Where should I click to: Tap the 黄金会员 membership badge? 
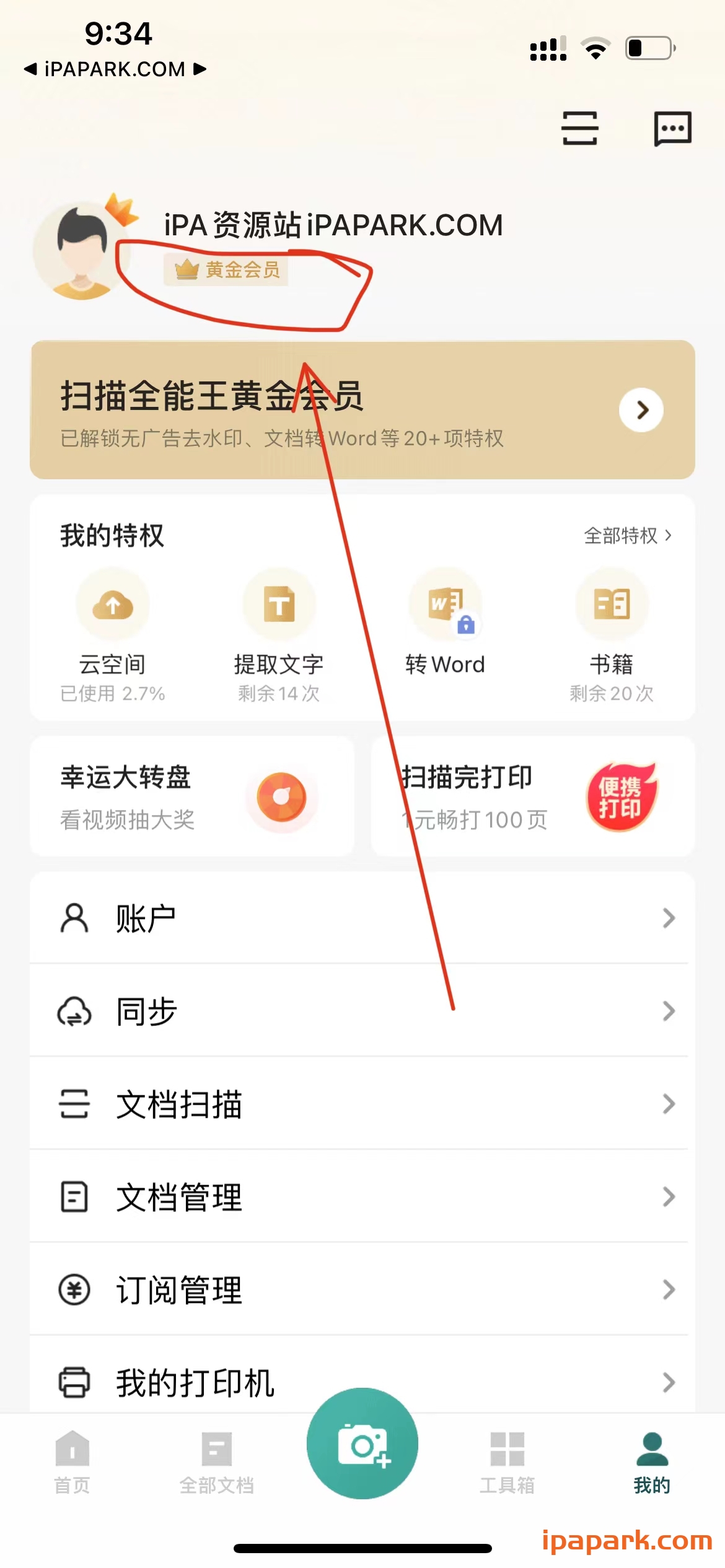tap(226, 270)
